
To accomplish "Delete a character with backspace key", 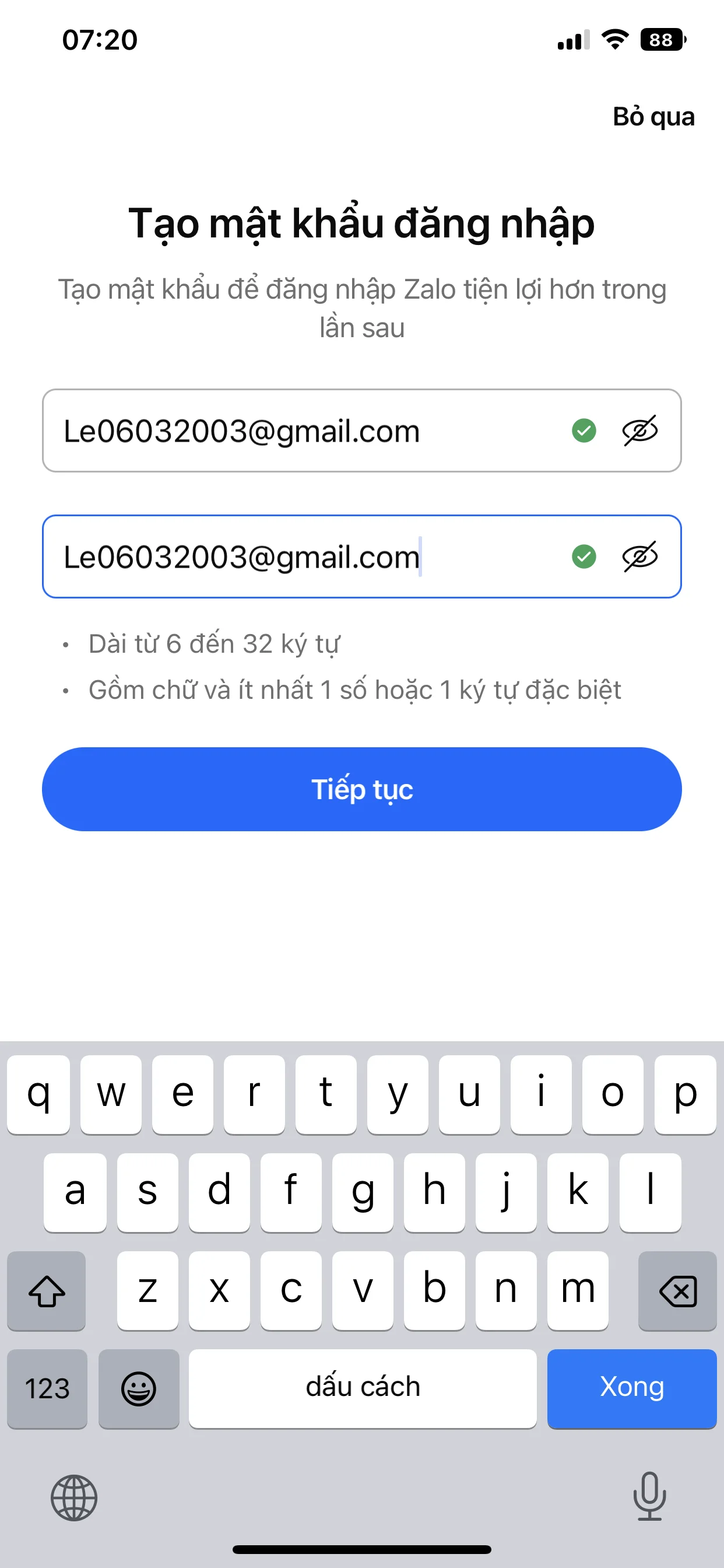I will [677, 1290].
